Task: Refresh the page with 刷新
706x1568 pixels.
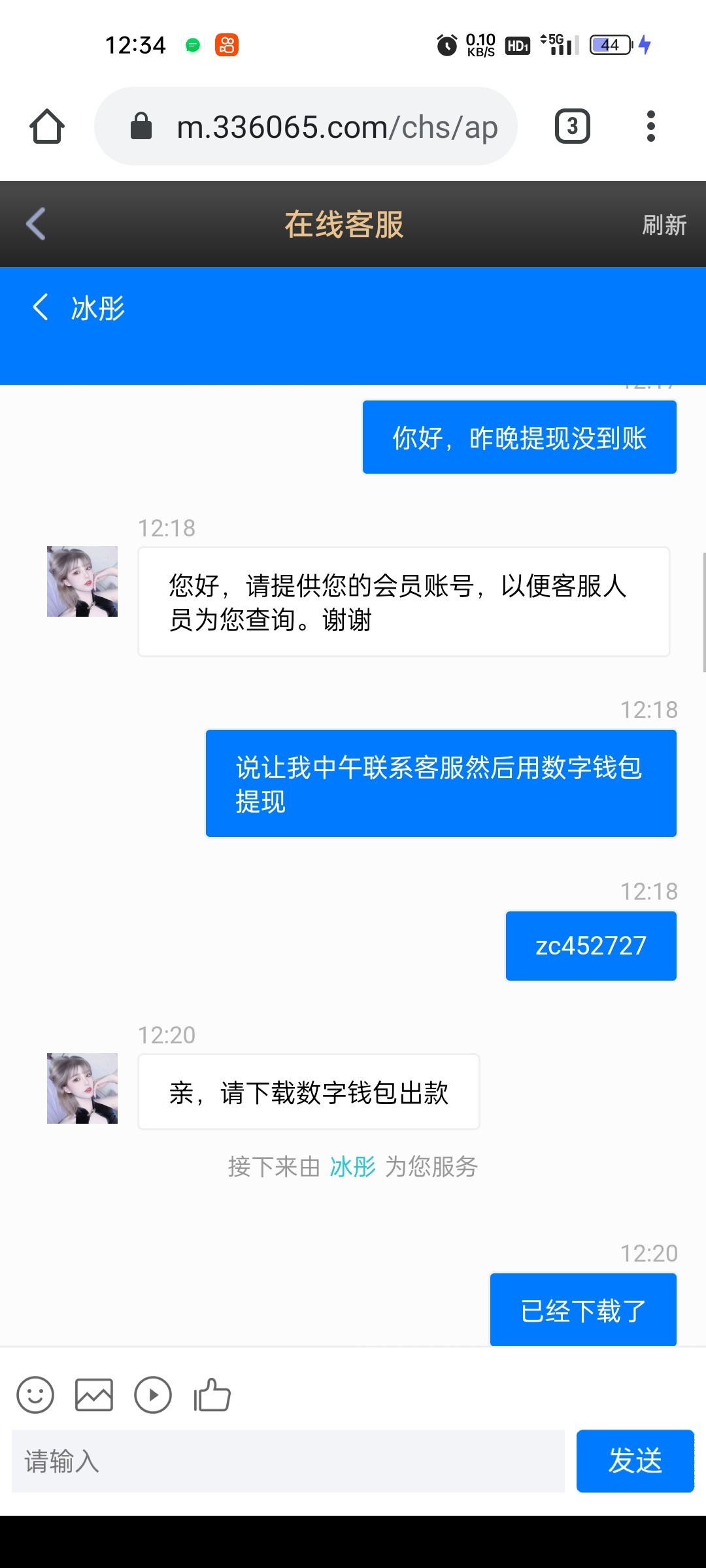Action: pos(664,225)
